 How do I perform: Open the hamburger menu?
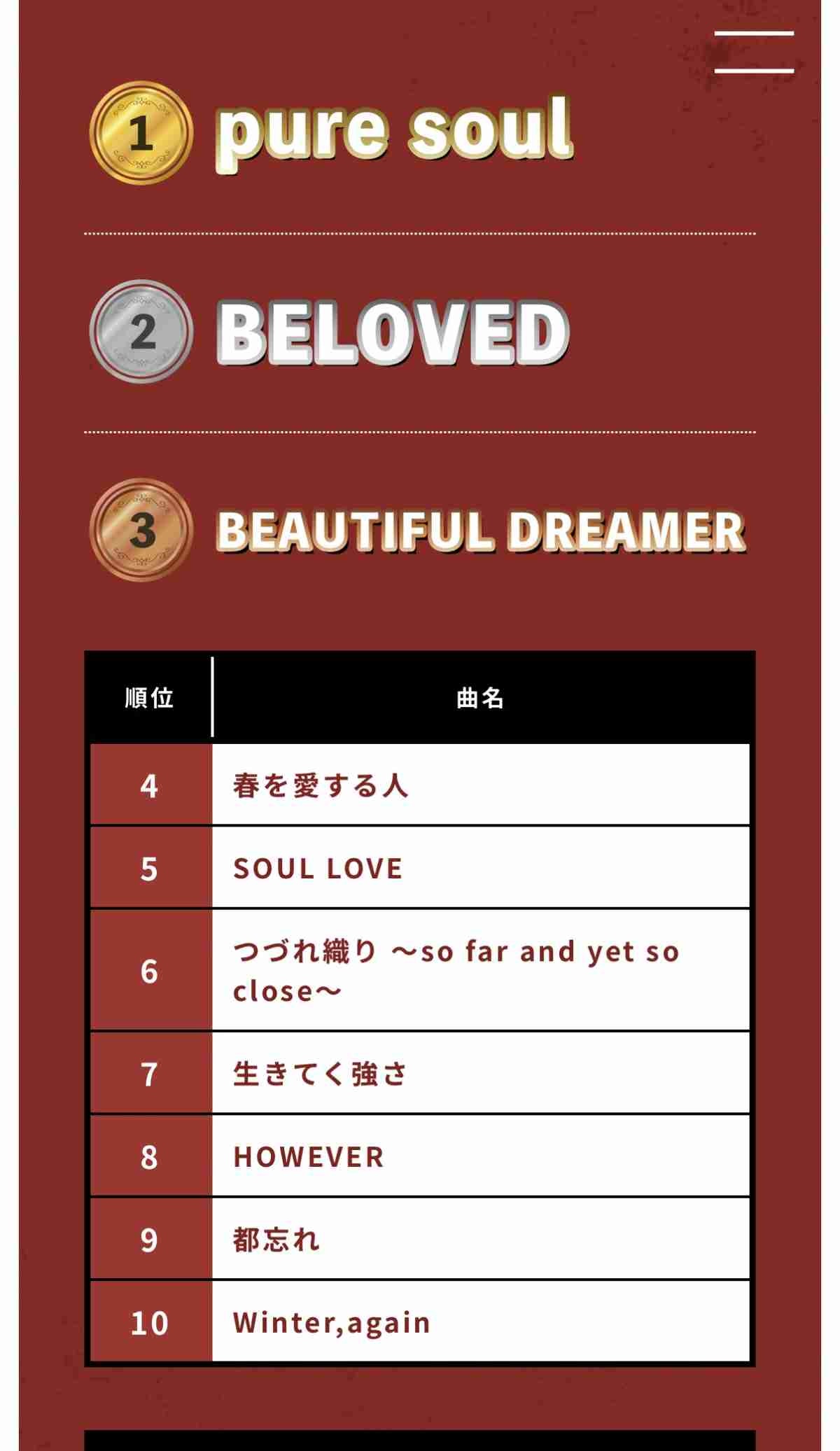click(x=754, y=52)
